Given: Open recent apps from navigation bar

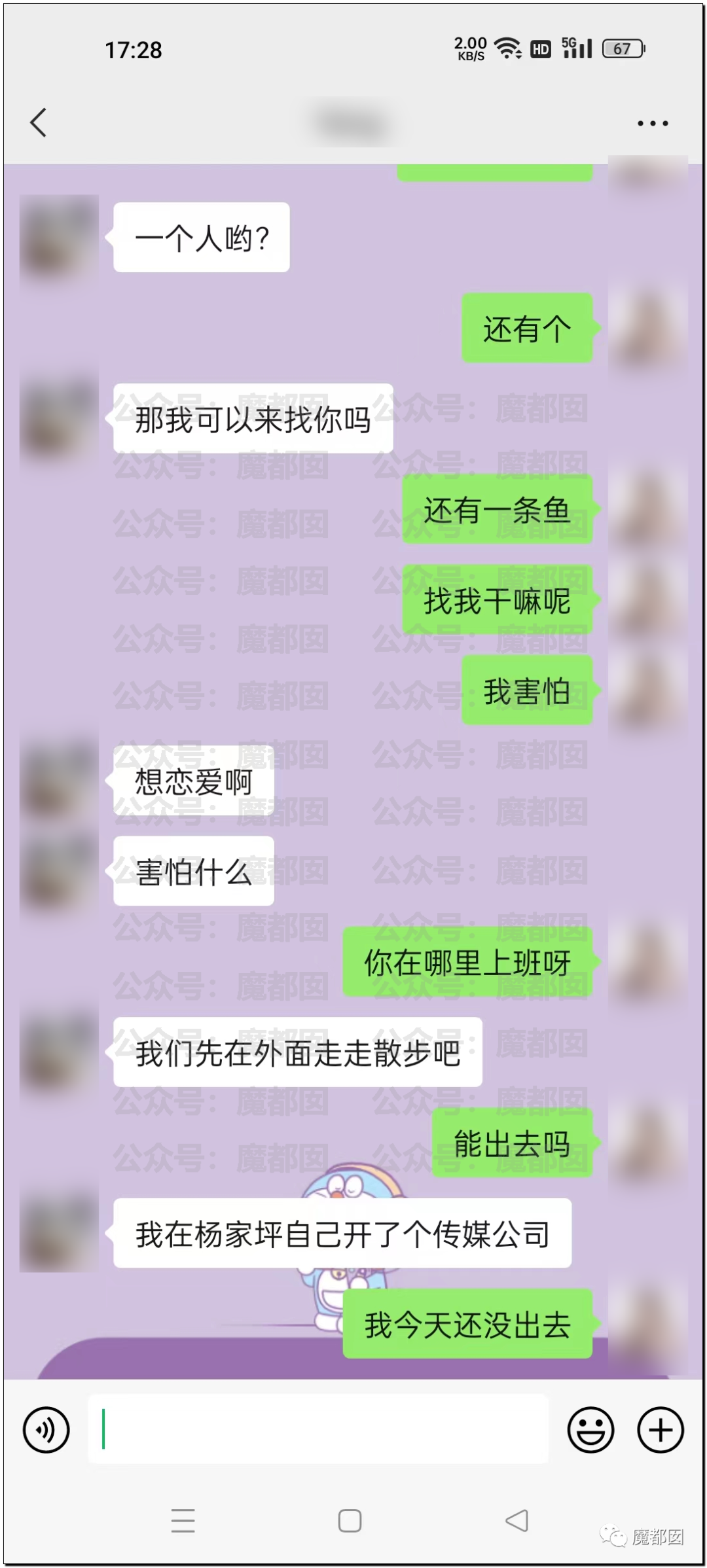Looking at the screenshot, I should pyautogui.click(x=183, y=1521).
